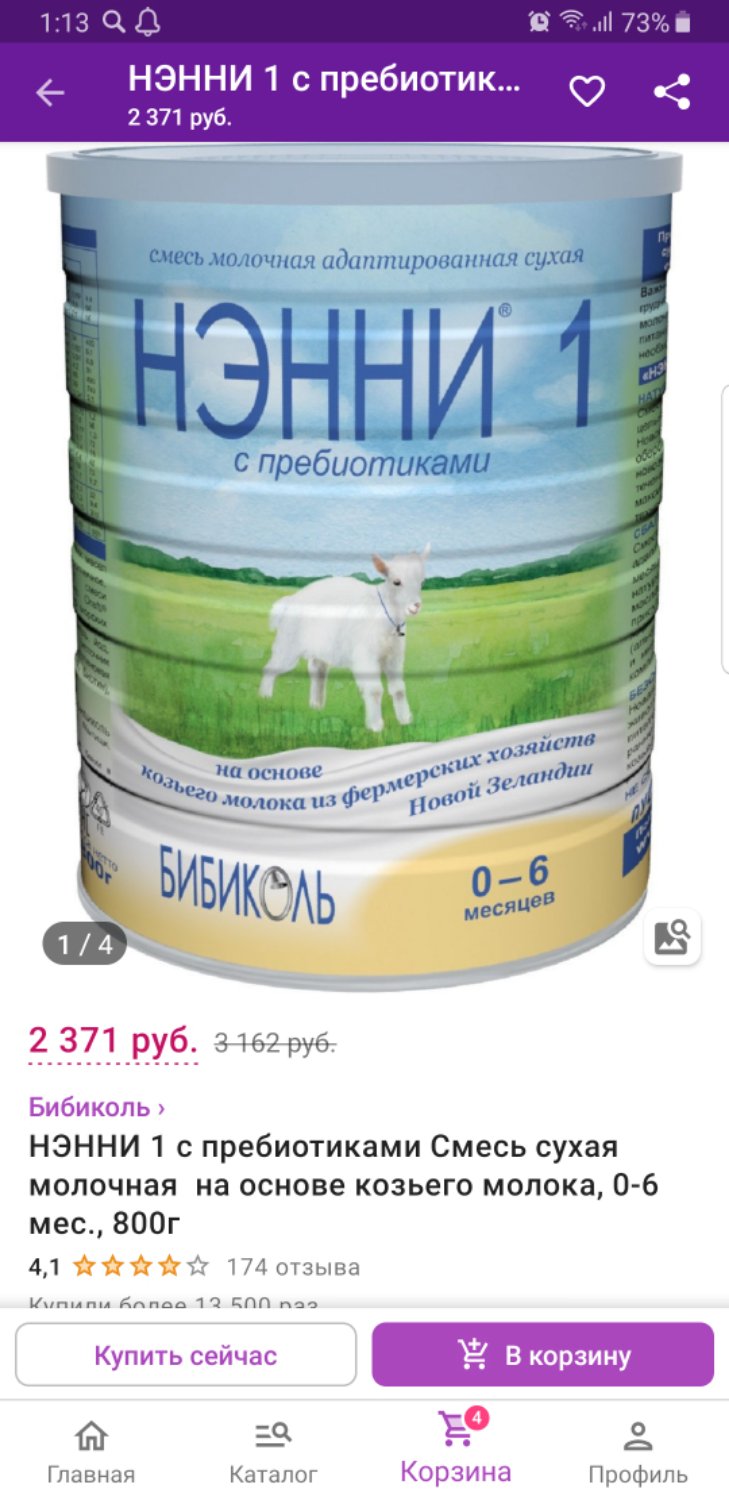Open the similar image search icon
Viewport: 729px width, 1500px height.
pos(672,937)
